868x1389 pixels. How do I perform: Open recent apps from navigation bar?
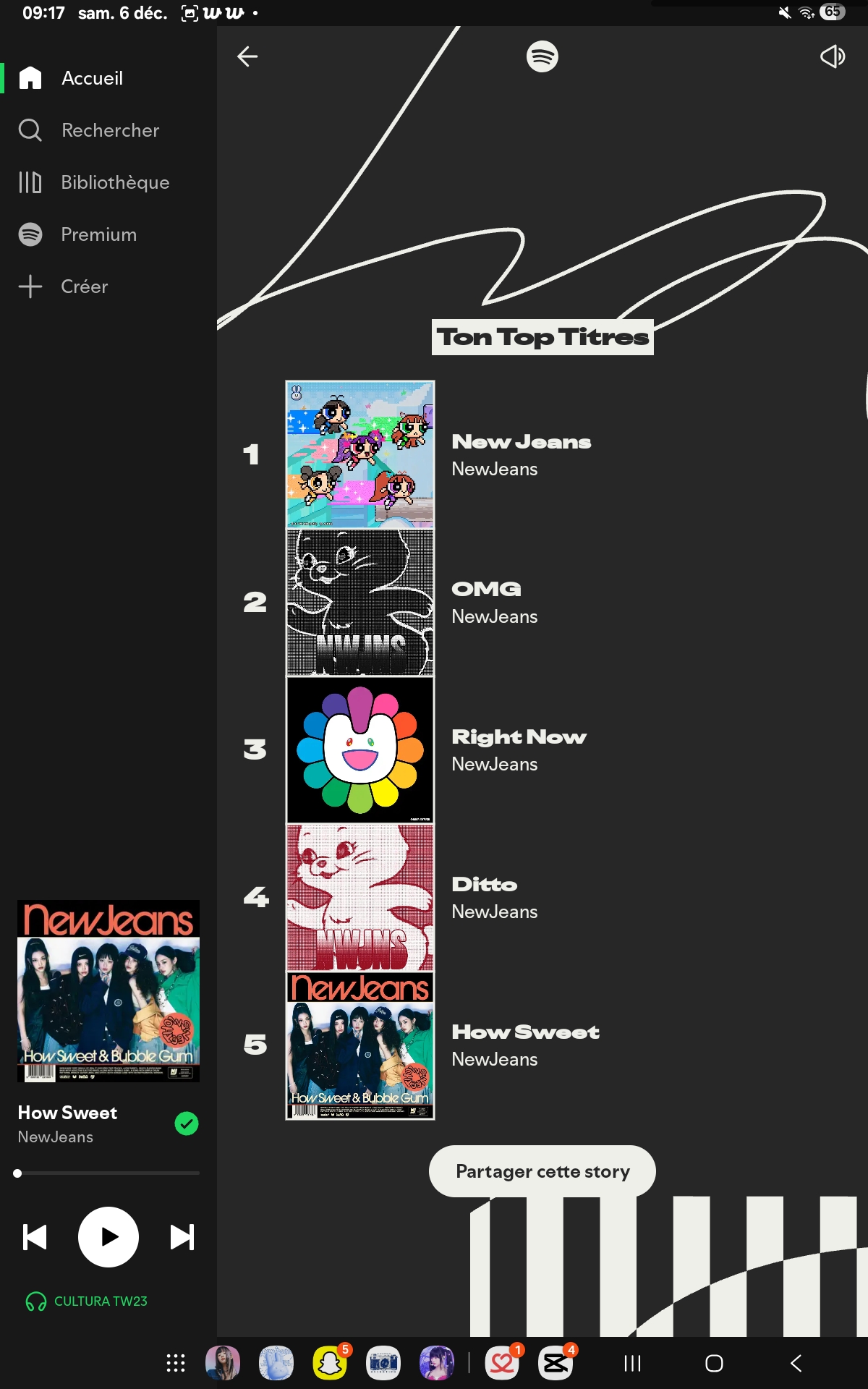[632, 1364]
